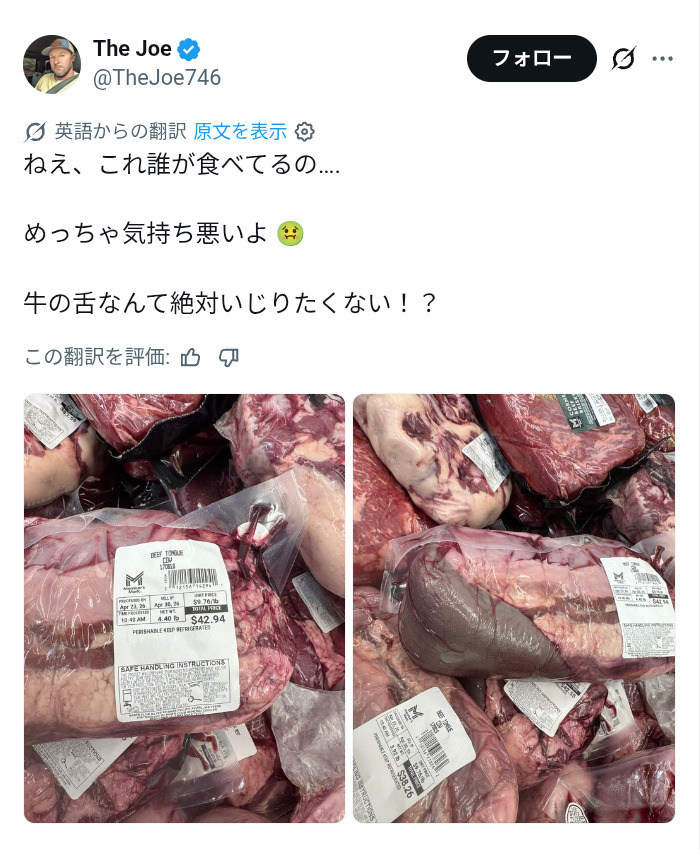
Task: Rate the translation with thumbs down
Action: tap(228, 358)
